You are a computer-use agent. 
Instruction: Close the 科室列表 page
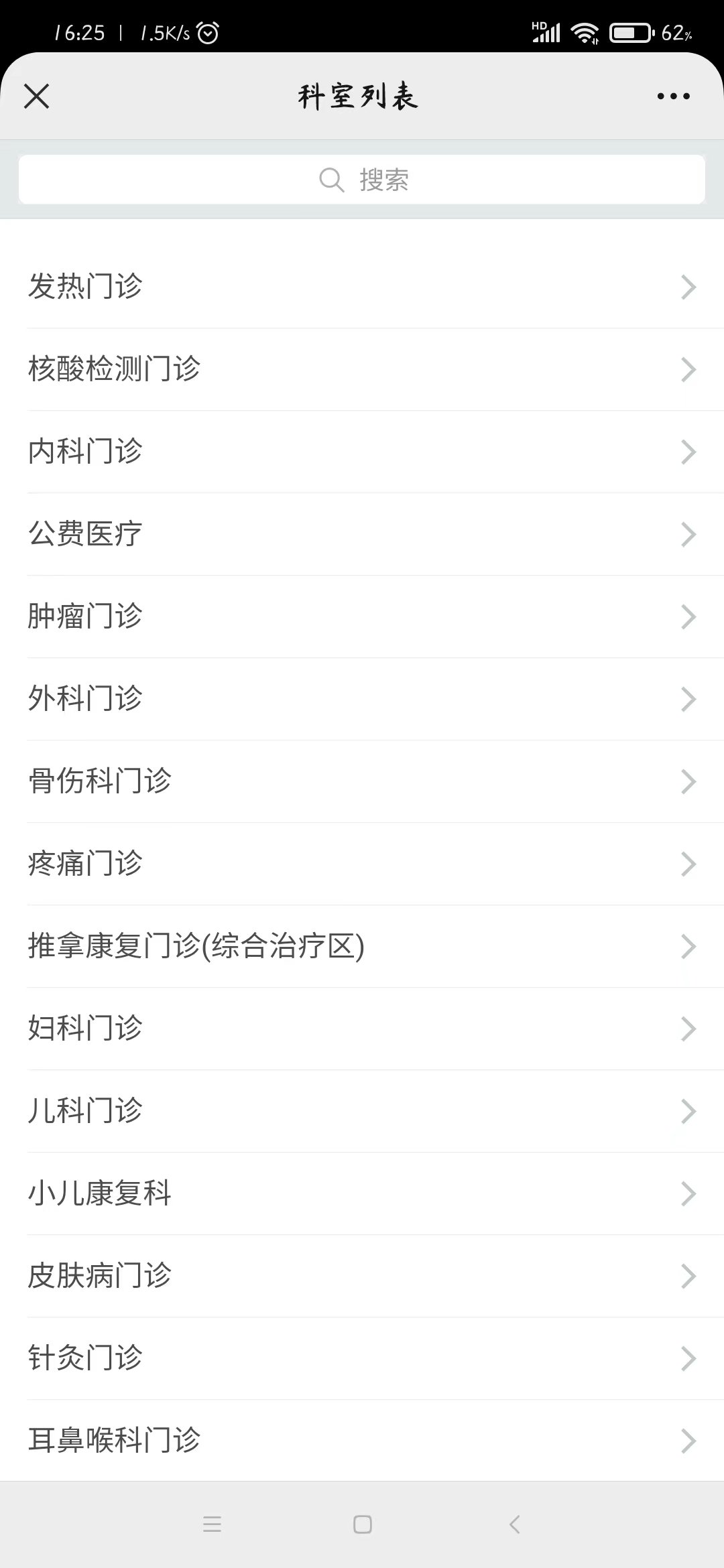37,96
